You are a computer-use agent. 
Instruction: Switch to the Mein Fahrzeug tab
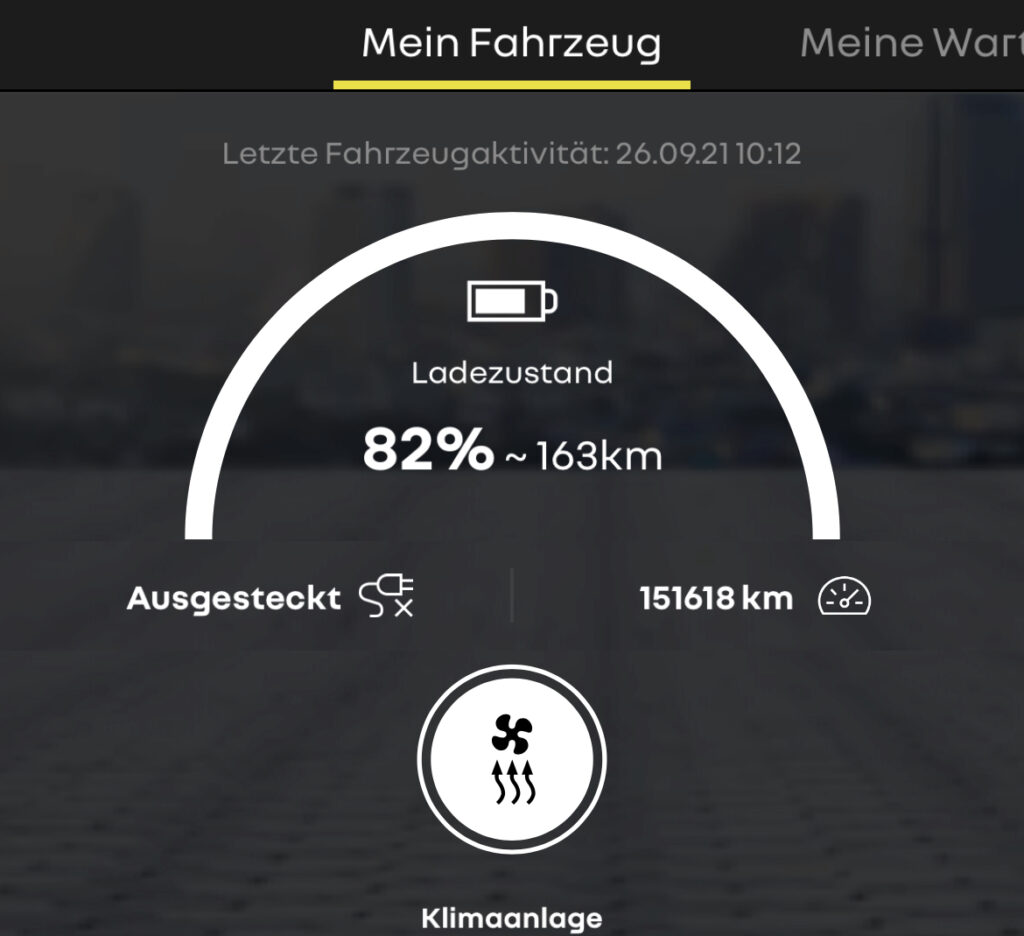click(511, 44)
